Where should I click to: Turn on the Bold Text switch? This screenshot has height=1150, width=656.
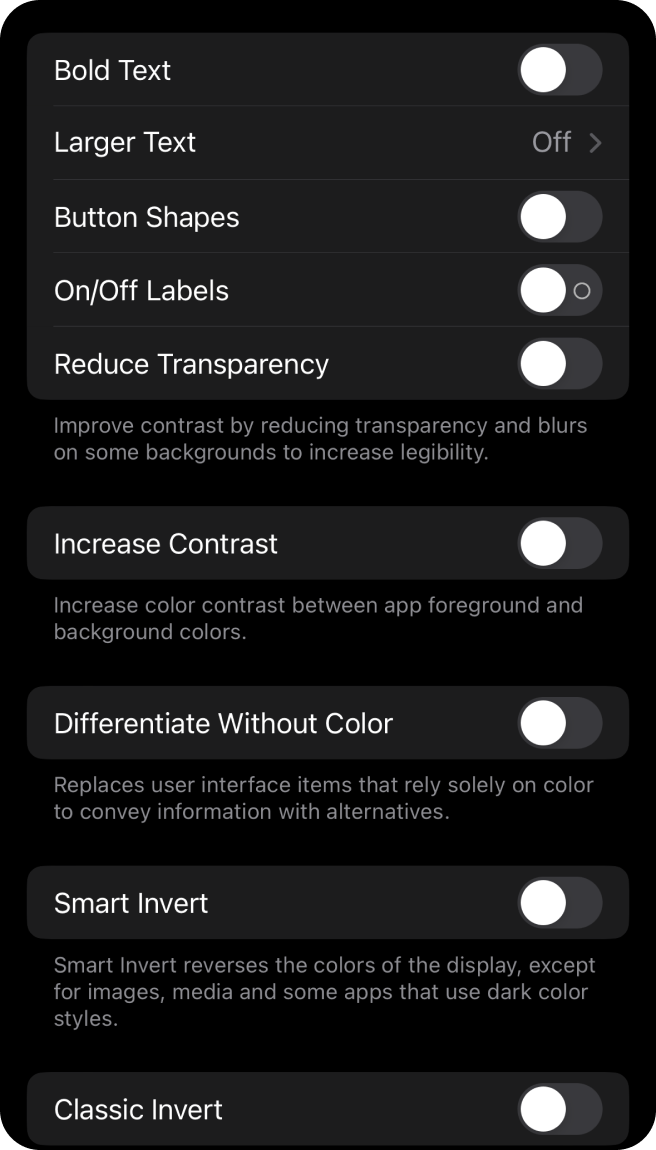tap(559, 70)
